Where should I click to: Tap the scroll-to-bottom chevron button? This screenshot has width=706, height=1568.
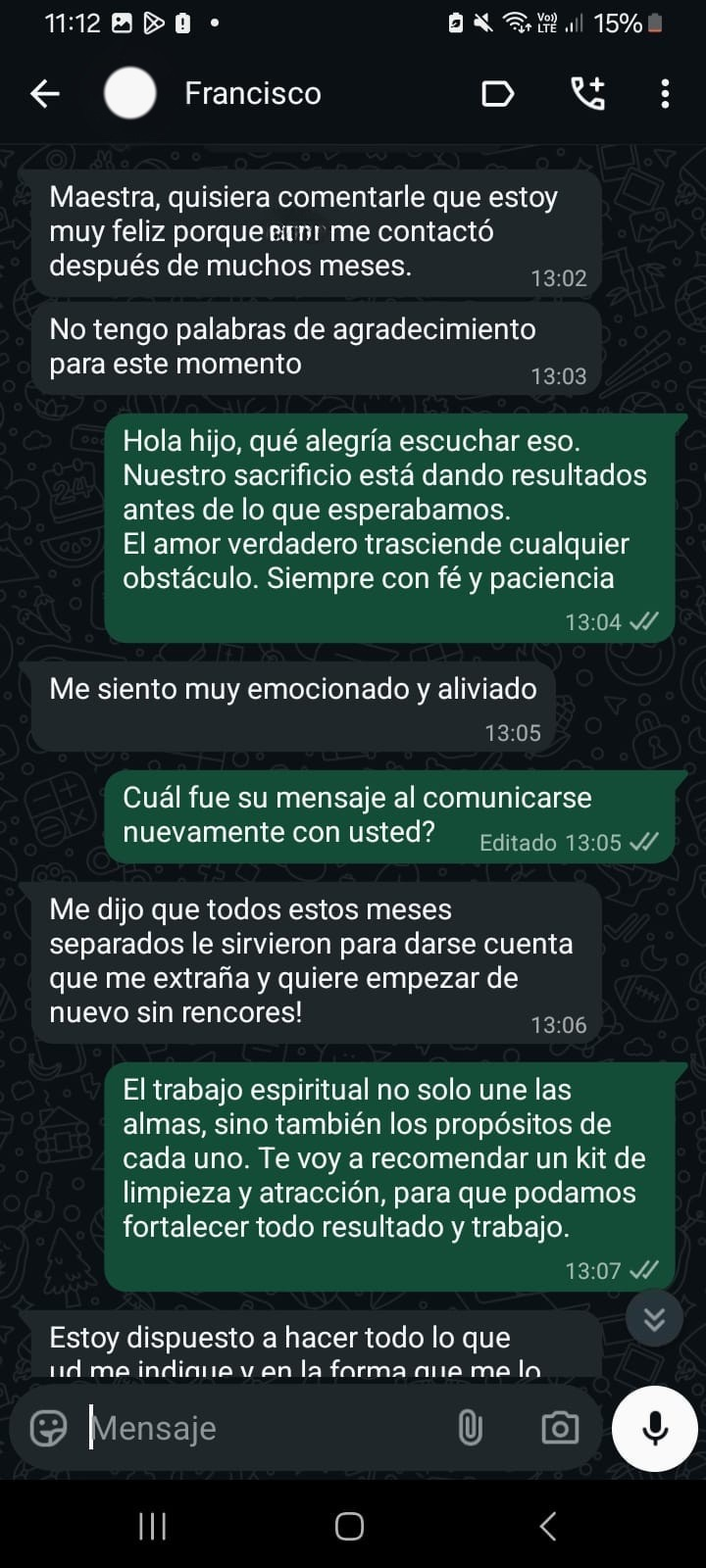[x=654, y=1318]
